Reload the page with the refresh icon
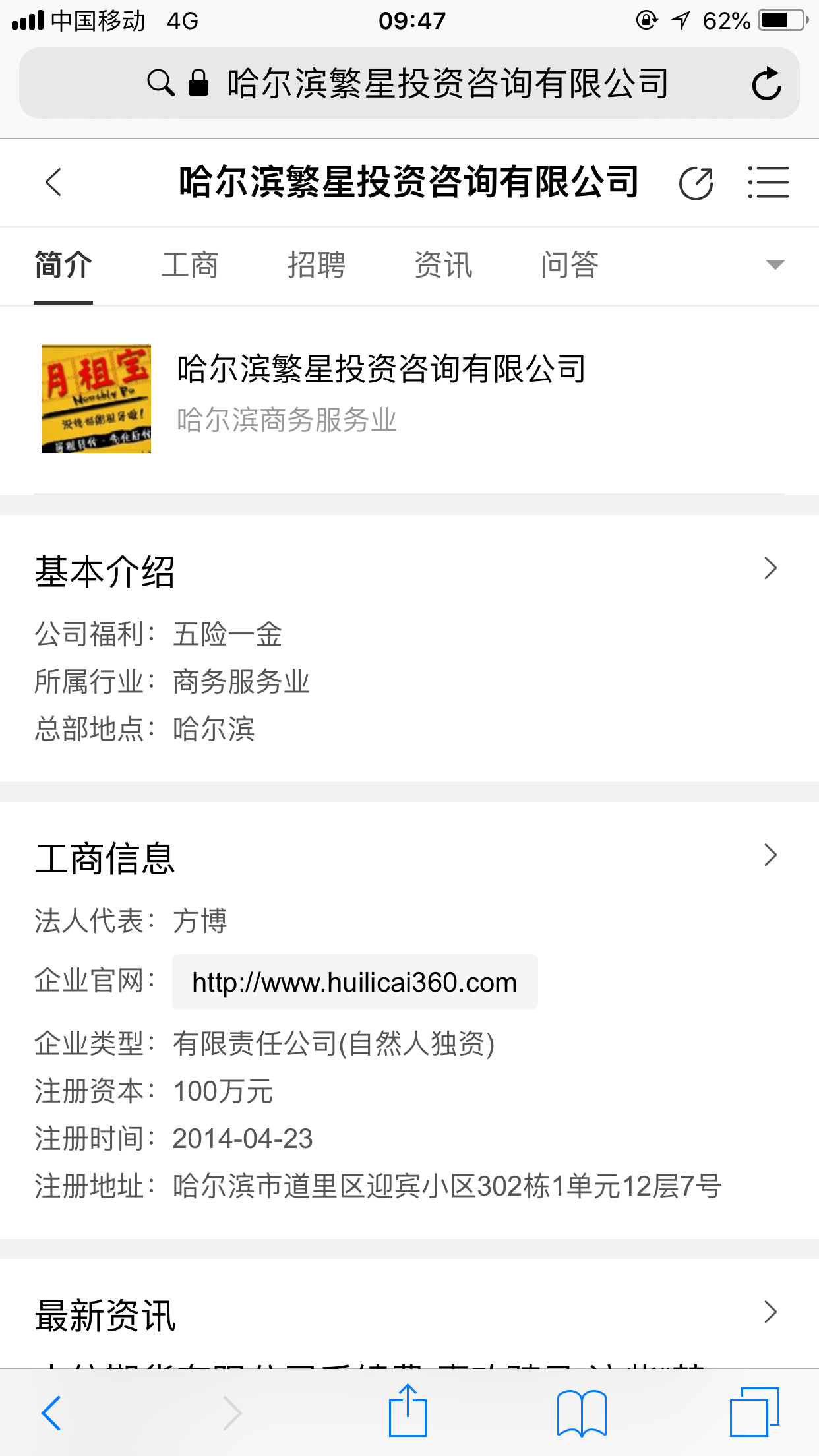The width and height of the screenshot is (819, 1456). coord(766,84)
